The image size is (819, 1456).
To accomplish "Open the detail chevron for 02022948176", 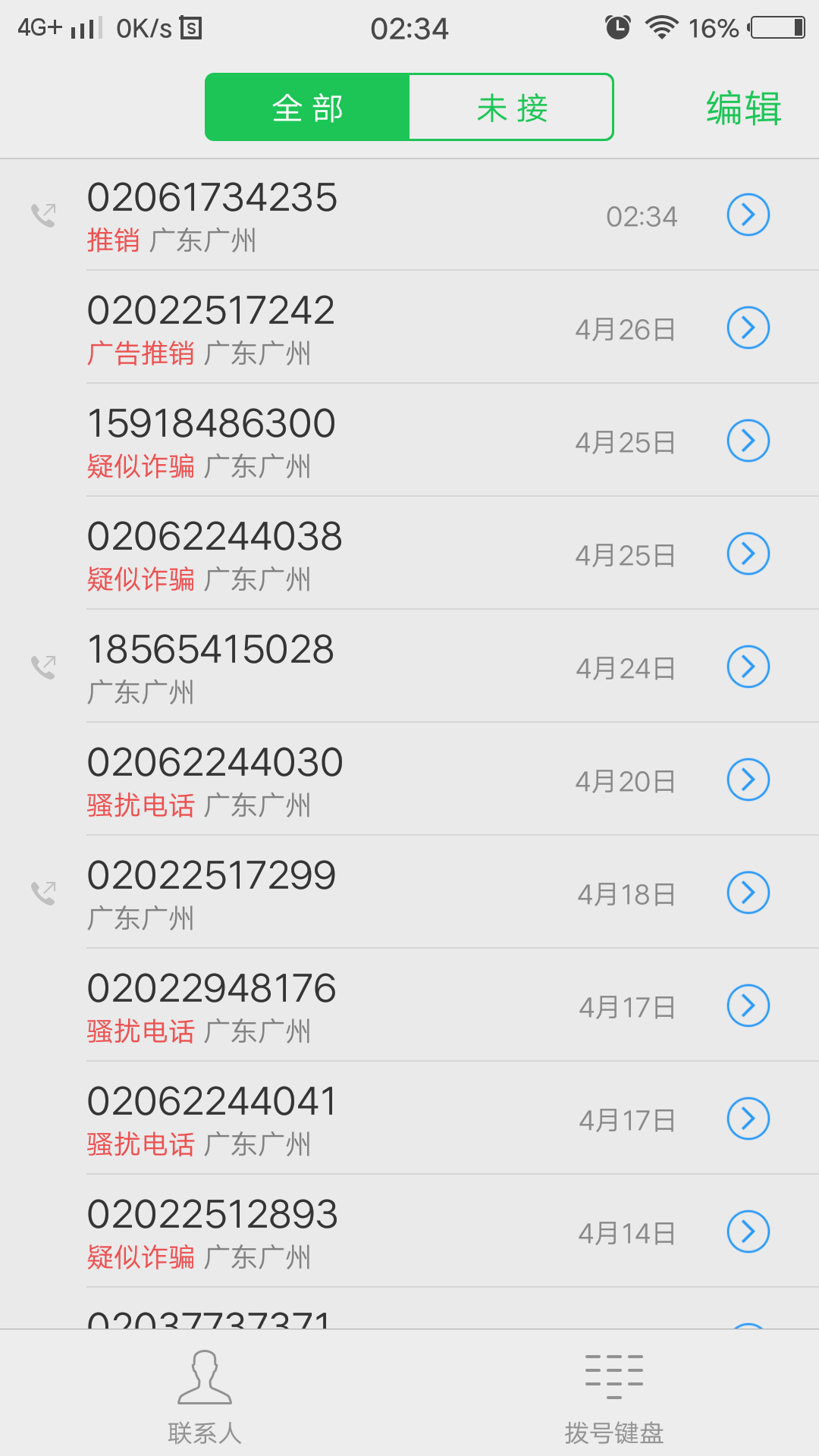I will click(x=748, y=1006).
